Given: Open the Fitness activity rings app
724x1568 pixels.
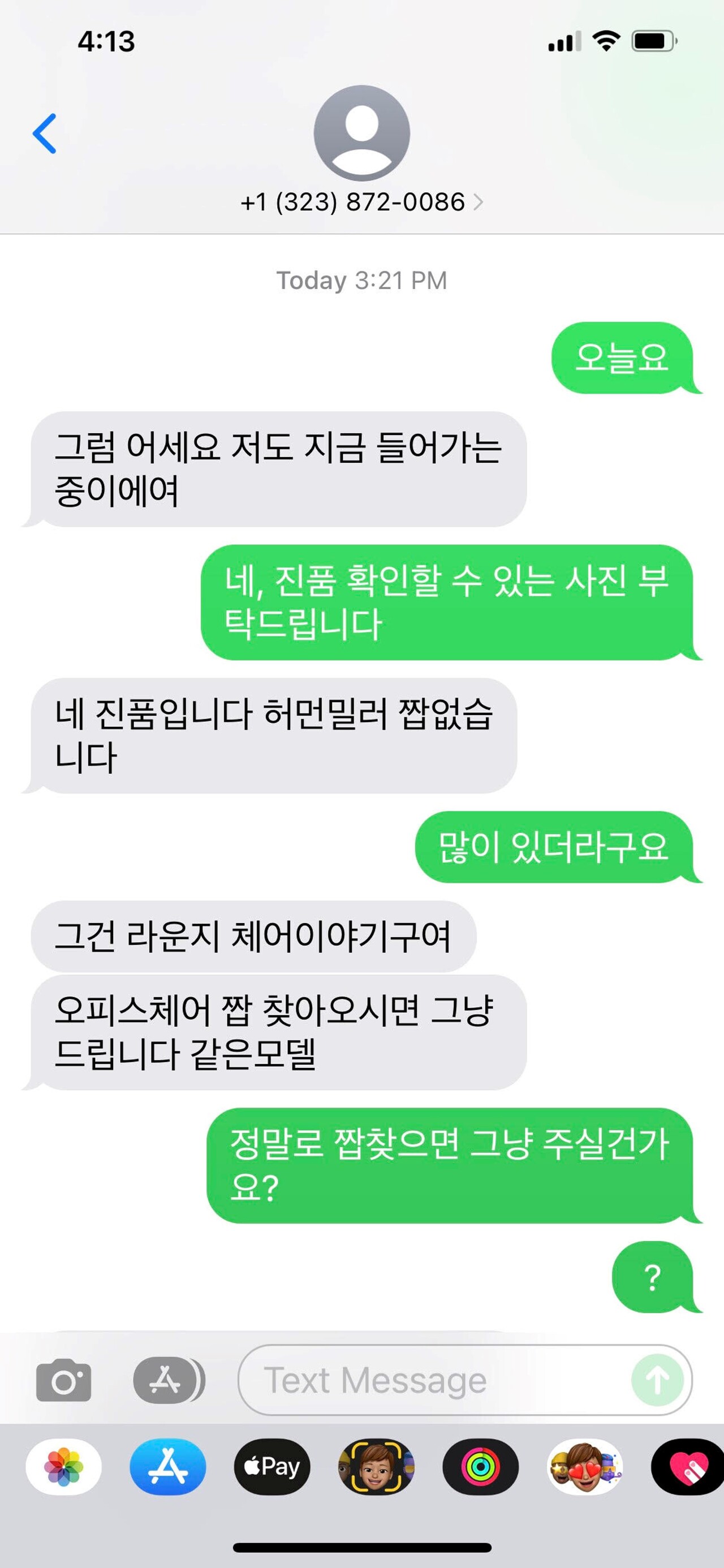Looking at the screenshot, I should tap(480, 1467).
